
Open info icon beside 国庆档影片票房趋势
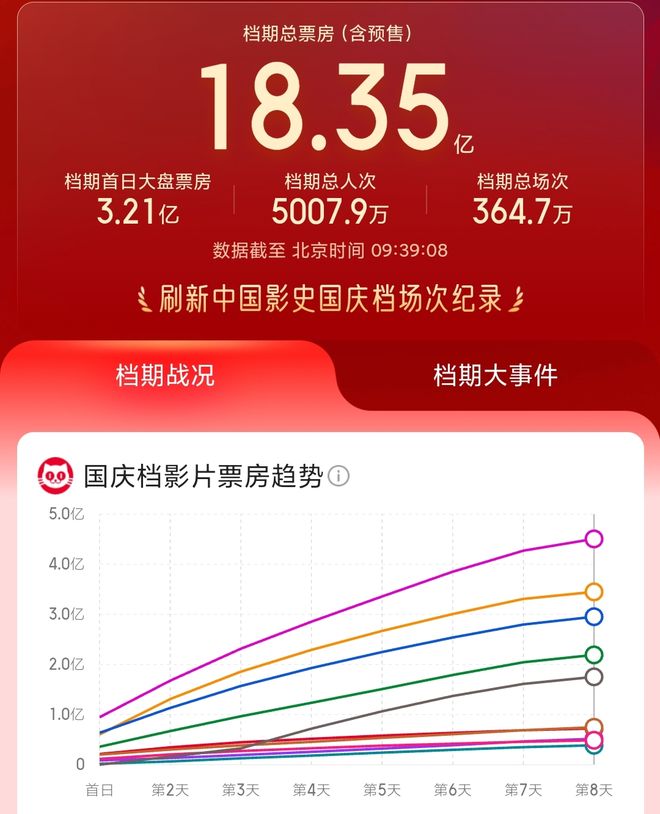[x=339, y=476]
